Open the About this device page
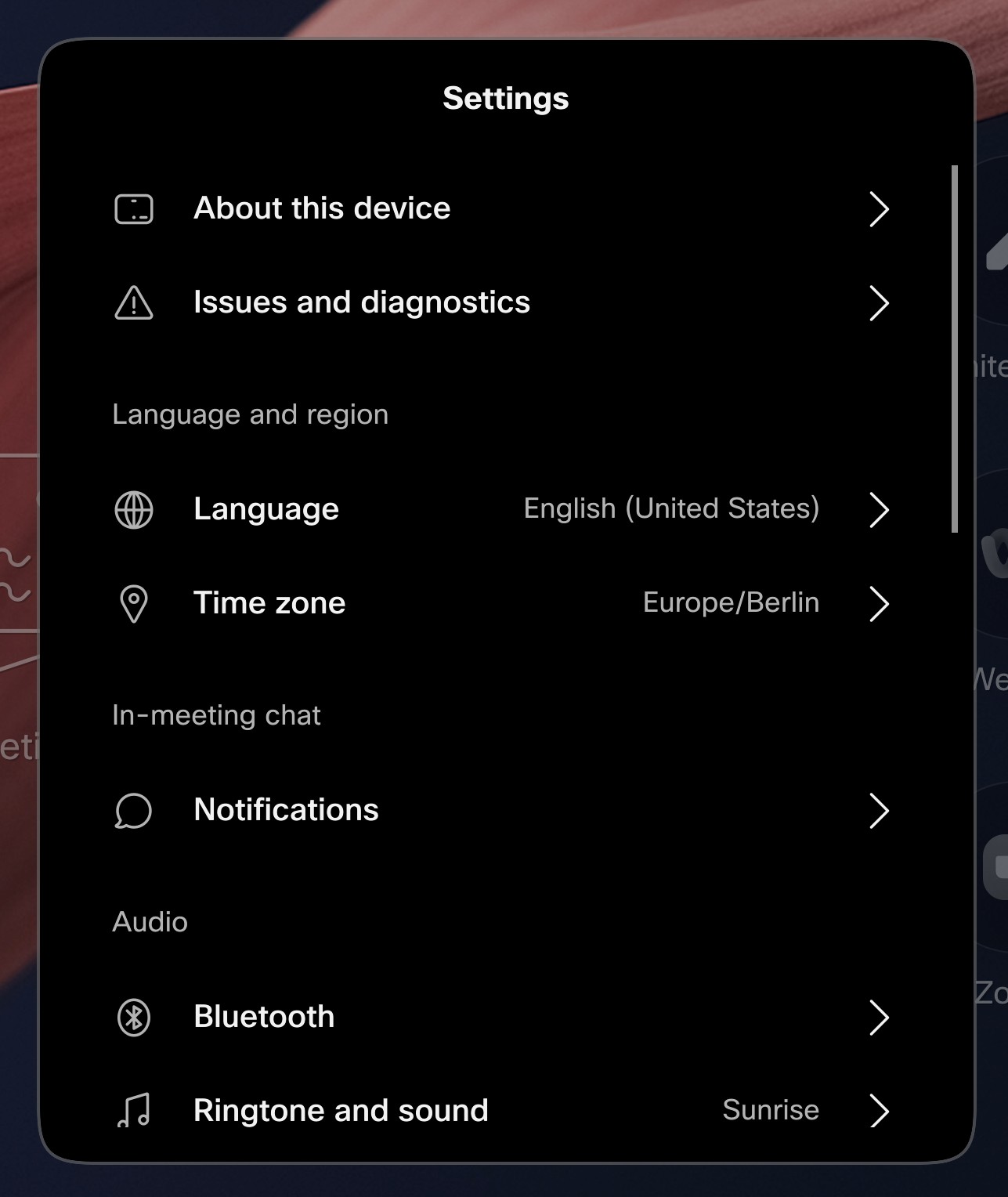Screen dimensions: 1008x1197 click(x=322, y=208)
